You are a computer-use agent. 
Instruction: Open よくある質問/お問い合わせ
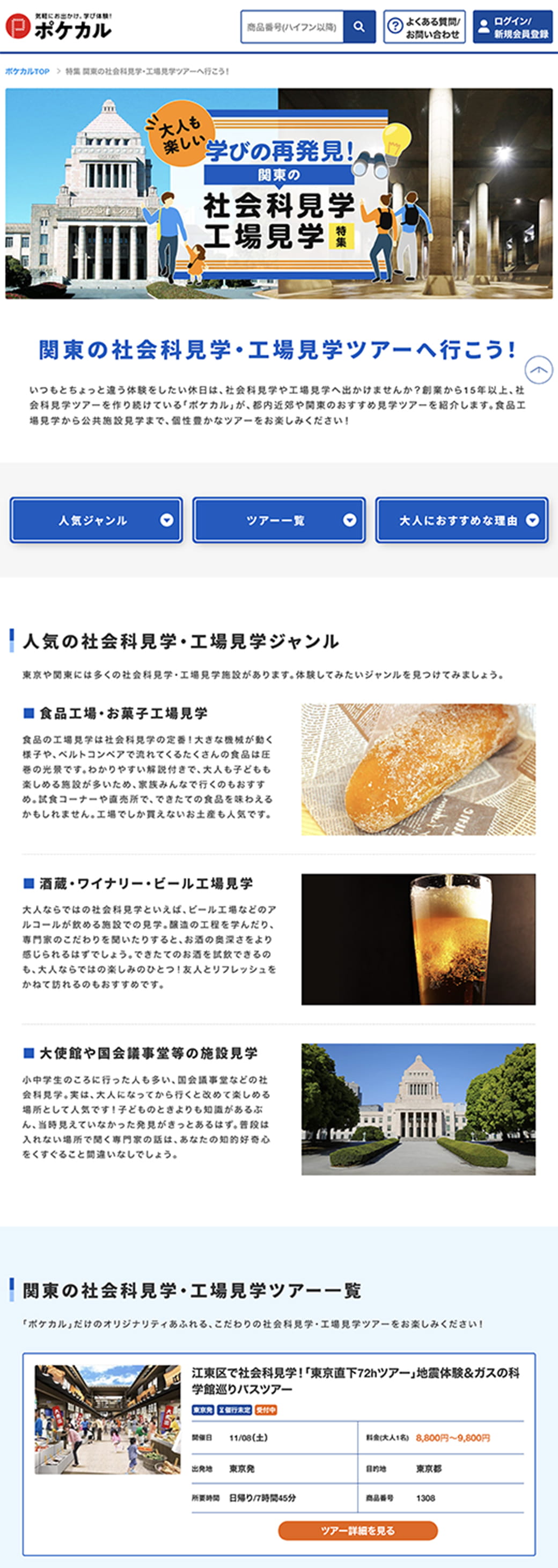coord(424,27)
